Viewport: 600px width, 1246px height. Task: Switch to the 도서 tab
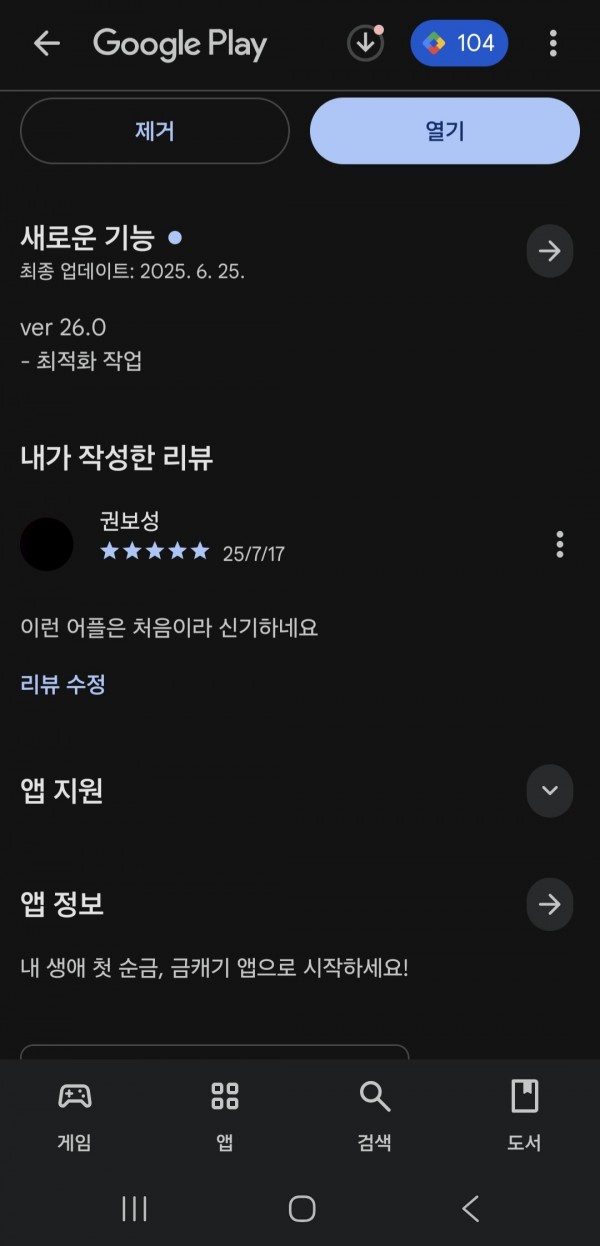[524, 1115]
